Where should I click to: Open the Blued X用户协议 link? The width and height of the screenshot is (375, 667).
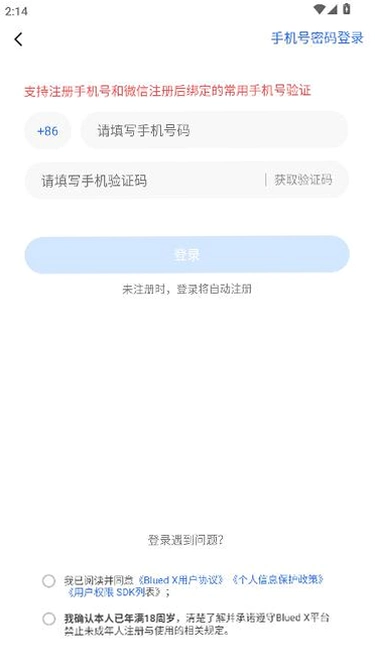(181, 580)
